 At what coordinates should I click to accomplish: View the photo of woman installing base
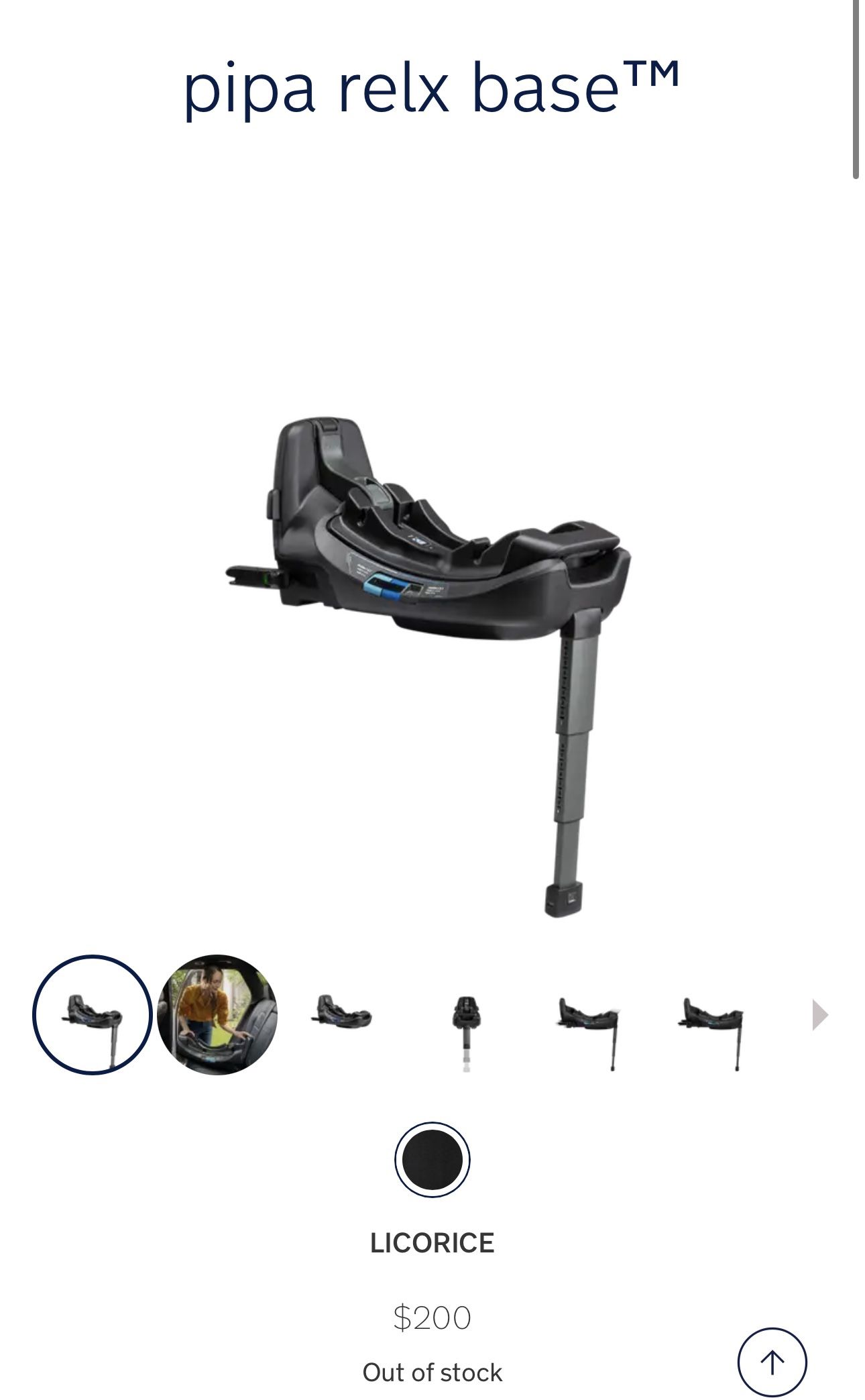[x=217, y=1014]
